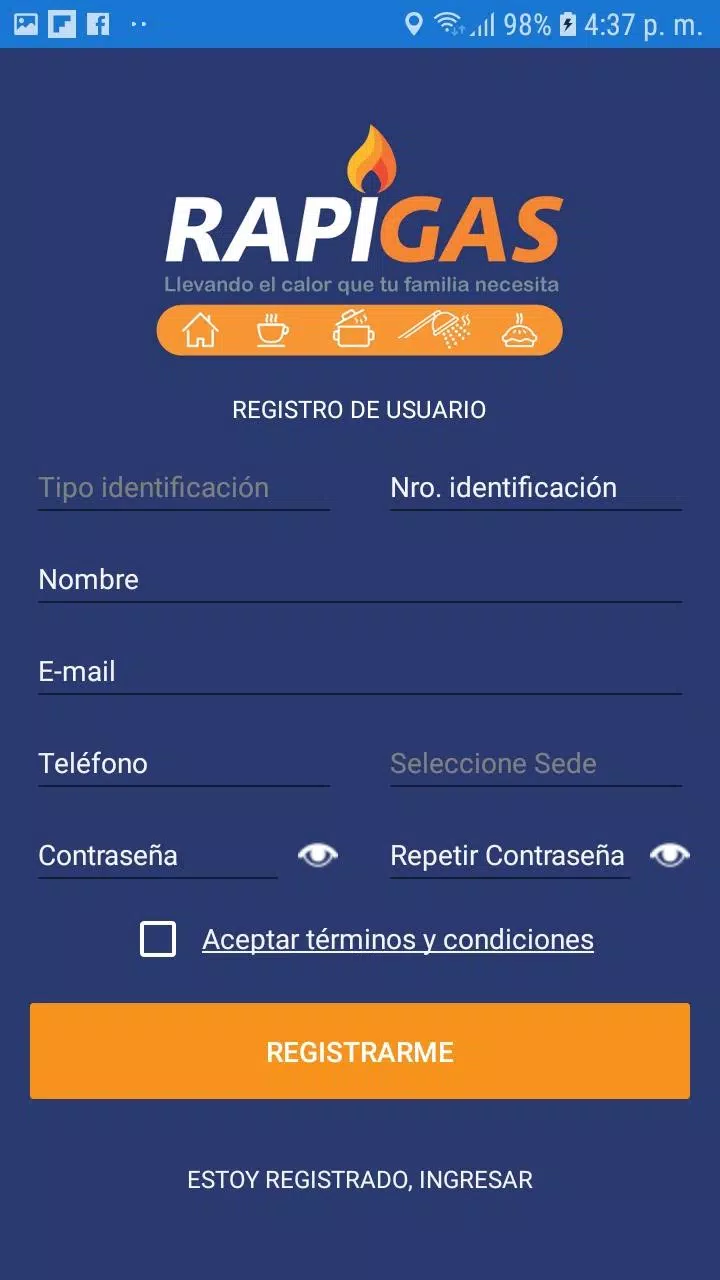Select the E-mail input field
720x1280 pixels.
click(x=360, y=672)
